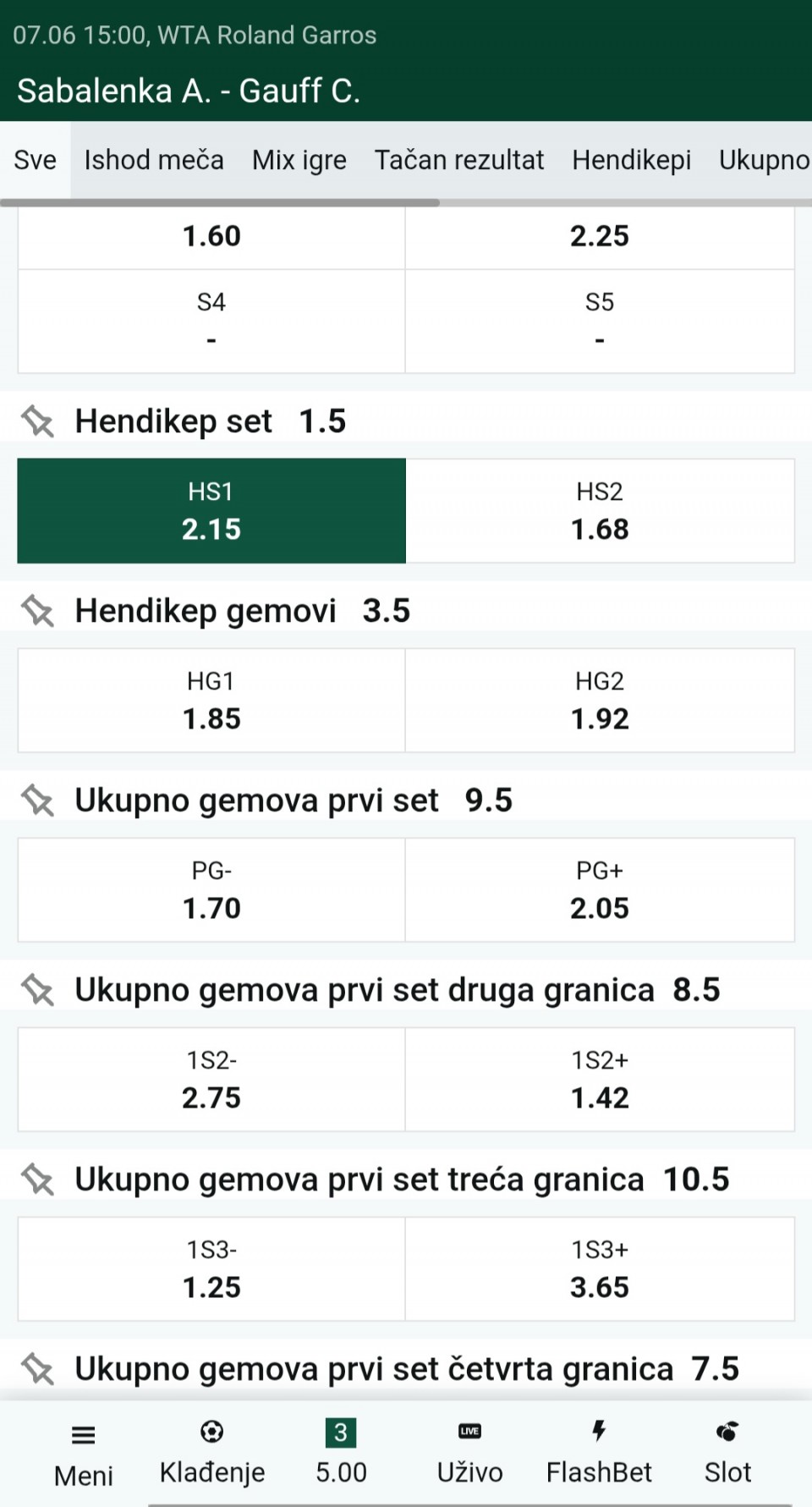Select the Tačan rezultat tab
The height and width of the screenshot is (1507, 812).
coord(459,160)
